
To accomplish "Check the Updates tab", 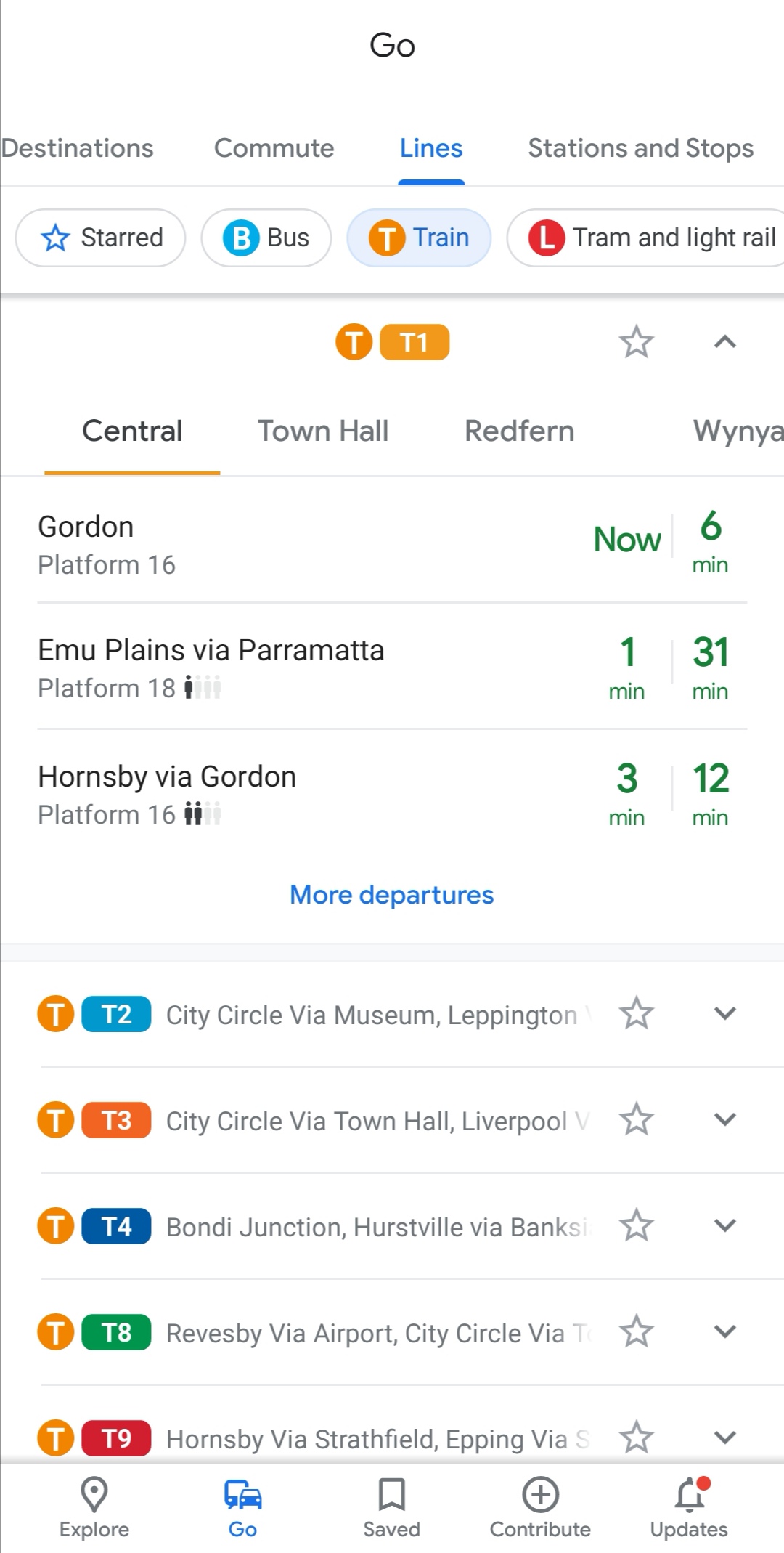I will [x=689, y=1508].
